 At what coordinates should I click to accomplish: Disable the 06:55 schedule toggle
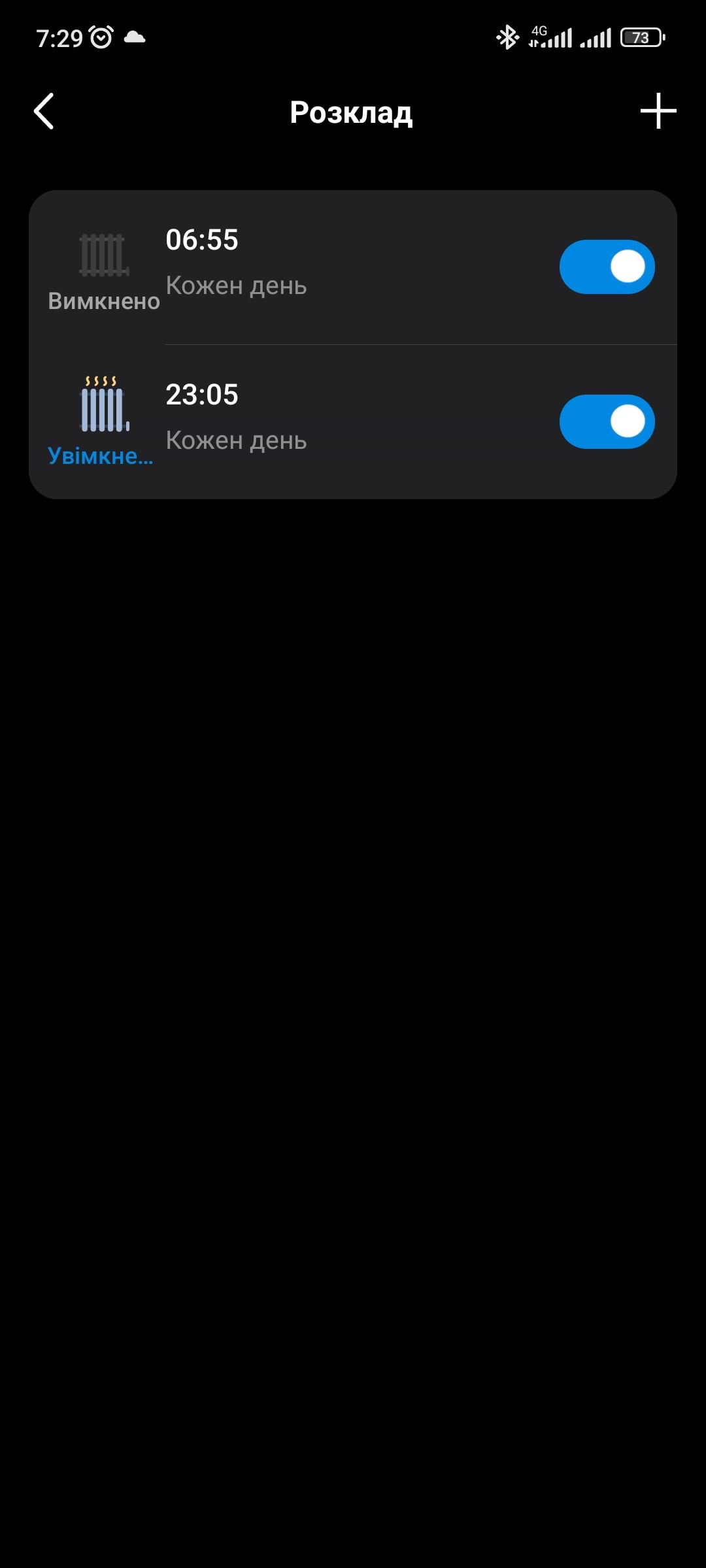(607, 267)
